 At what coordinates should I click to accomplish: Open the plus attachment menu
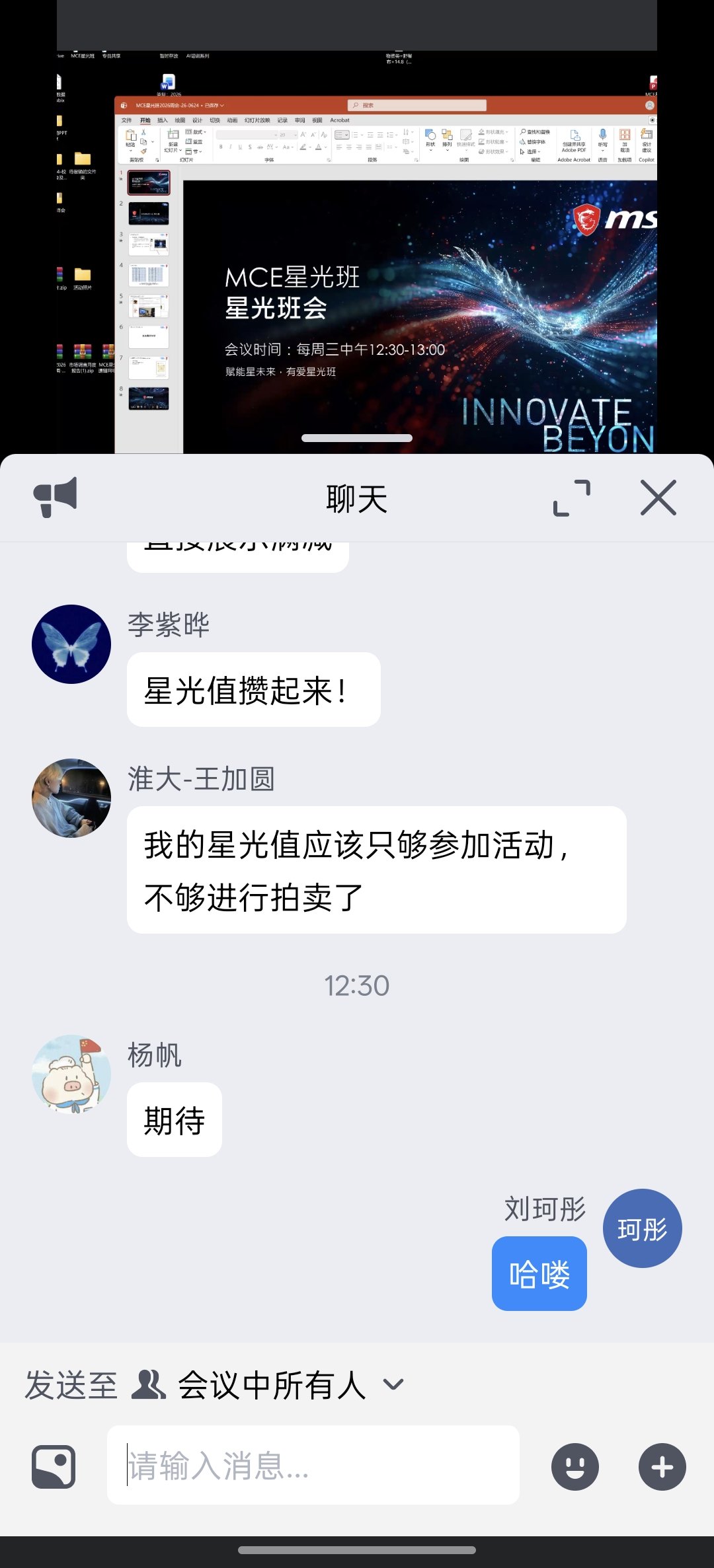(x=662, y=1466)
